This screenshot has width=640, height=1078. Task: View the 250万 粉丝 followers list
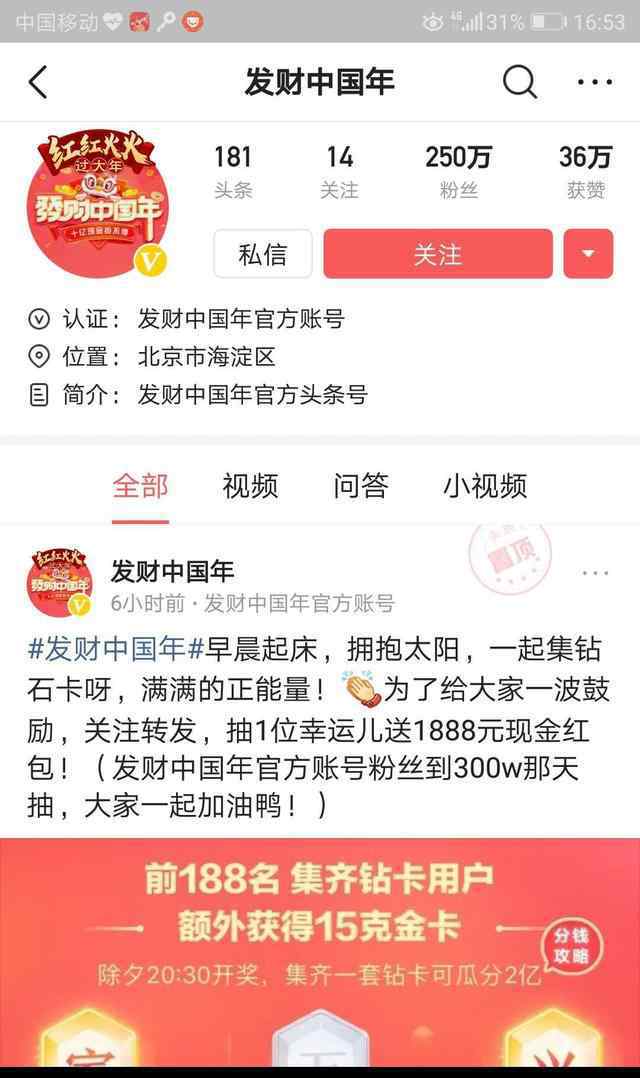(459, 172)
